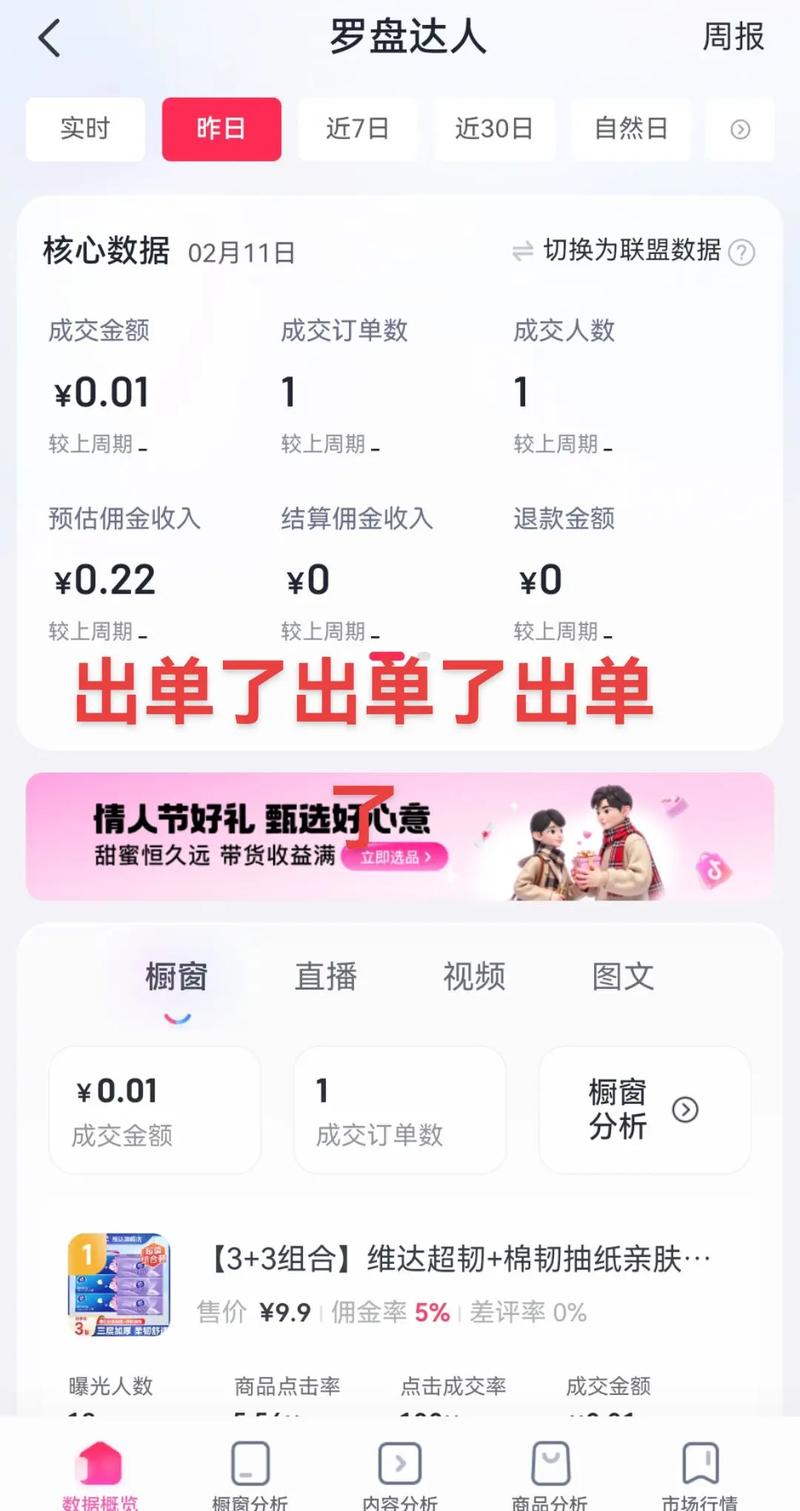
Task: Select the 实时 time filter
Action: (x=85, y=129)
